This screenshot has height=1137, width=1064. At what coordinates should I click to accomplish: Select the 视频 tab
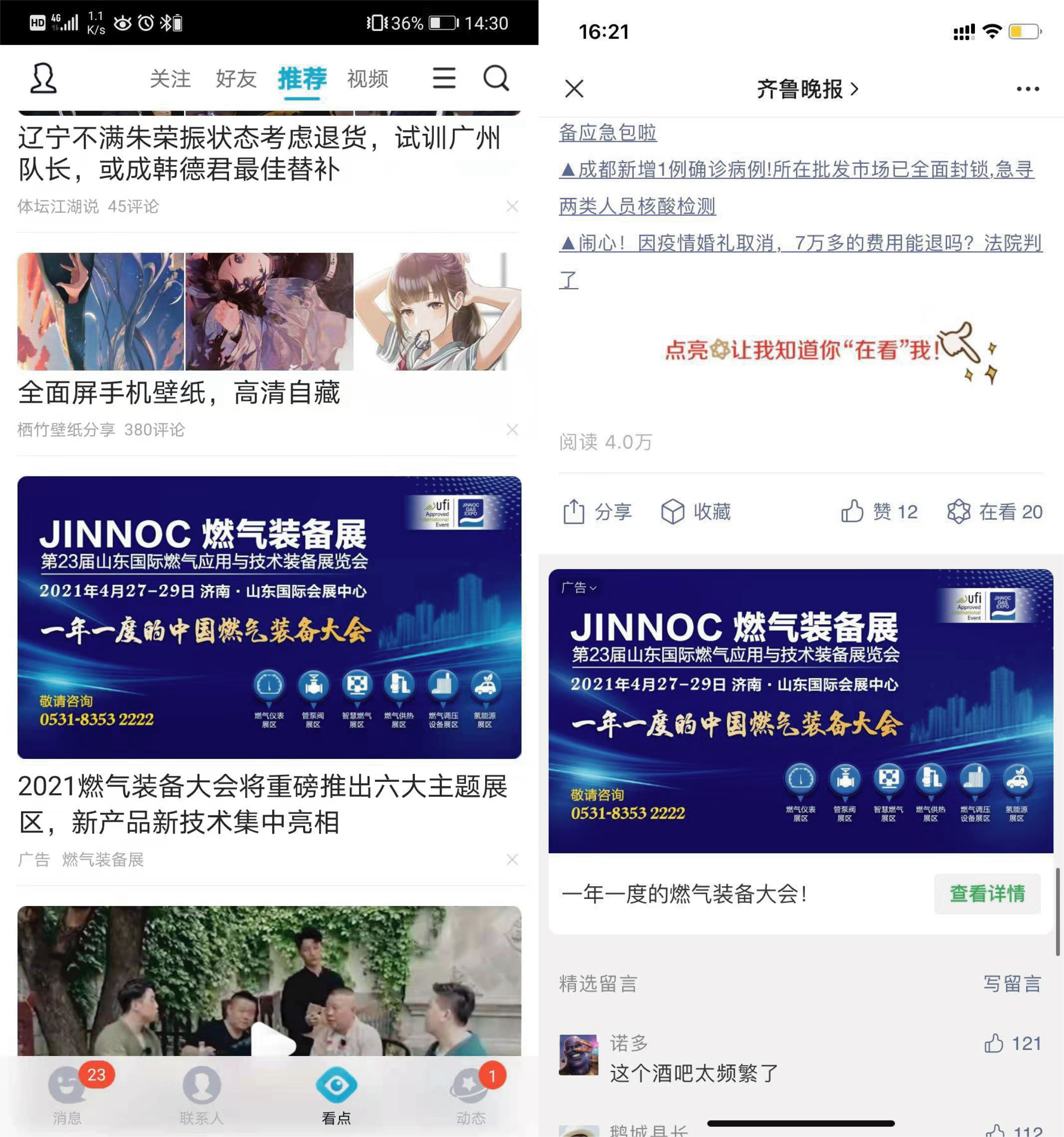[368, 79]
